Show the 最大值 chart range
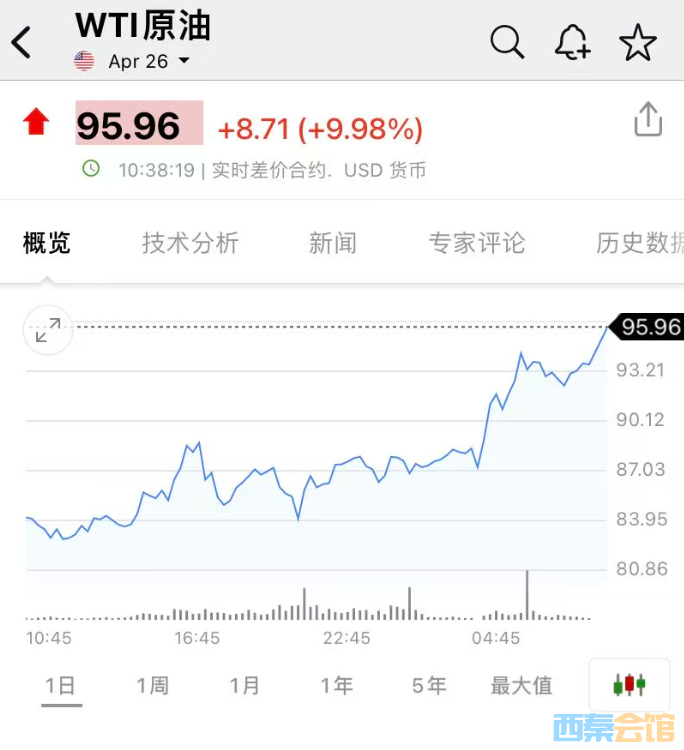 [x=521, y=686]
